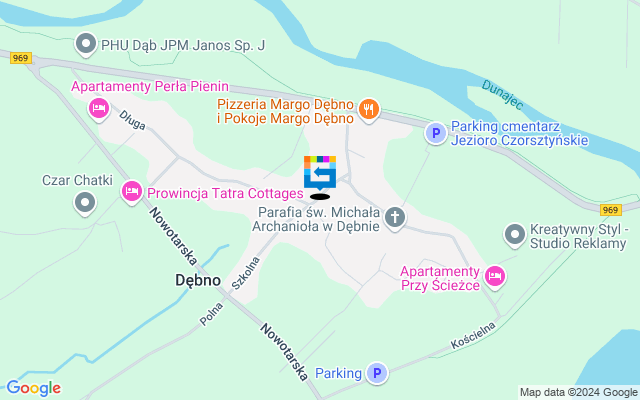Open Pizzeria Margo Dębno restaurant pin

tap(368, 108)
